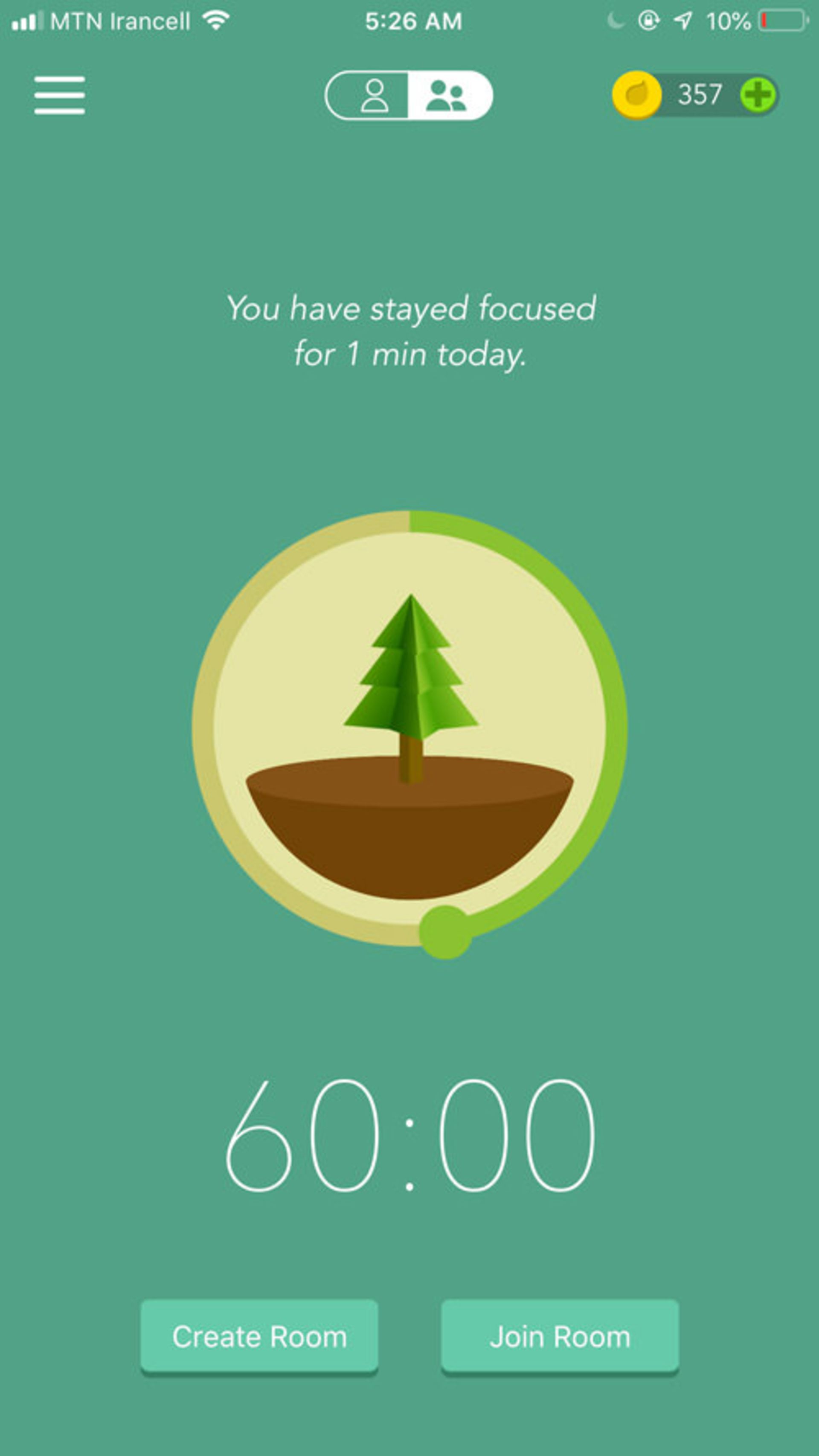819x1456 pixels.
Task: Select the group planting mode
Action: point(447,95)
